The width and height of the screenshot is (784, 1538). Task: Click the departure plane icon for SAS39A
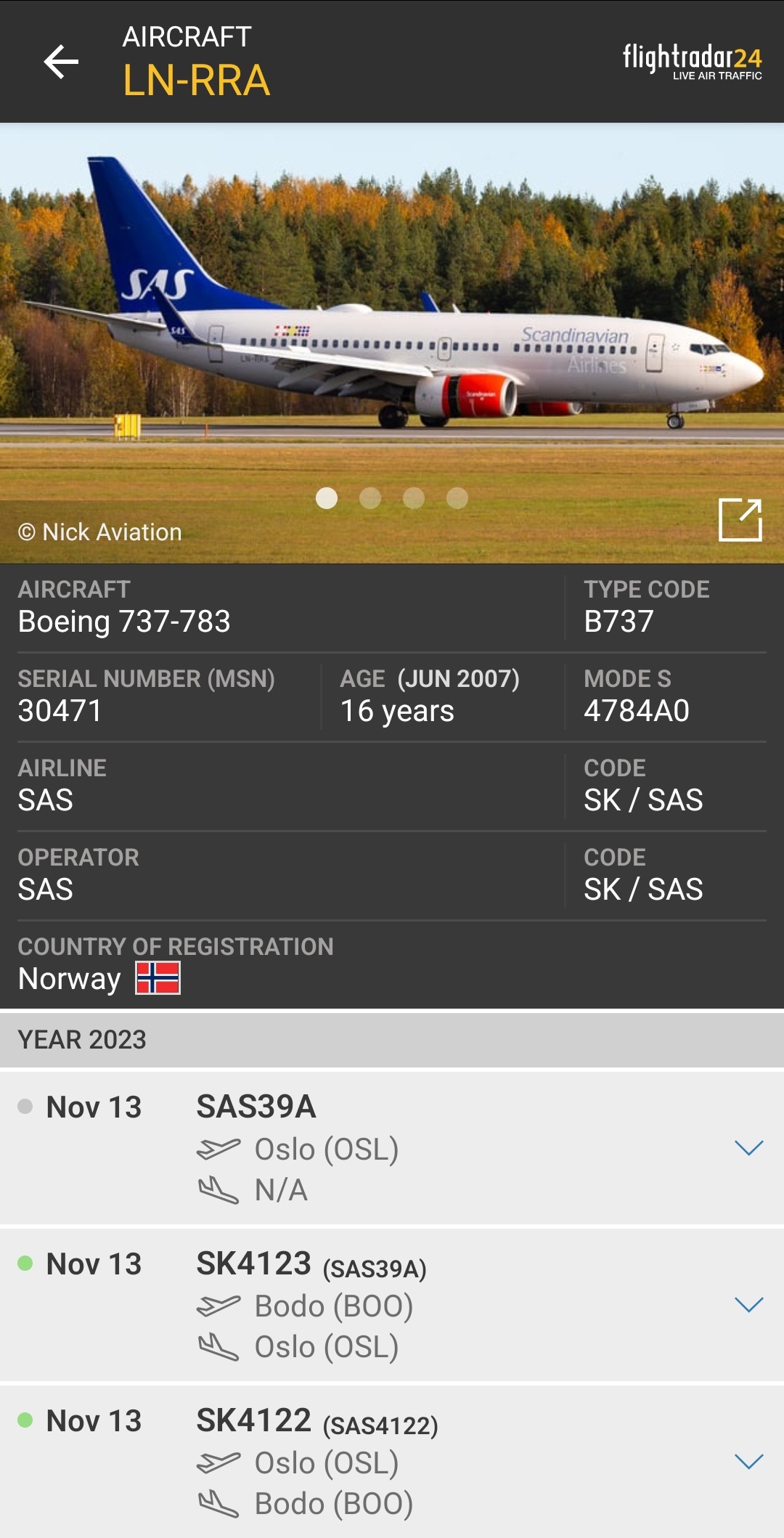point(218,1149)
